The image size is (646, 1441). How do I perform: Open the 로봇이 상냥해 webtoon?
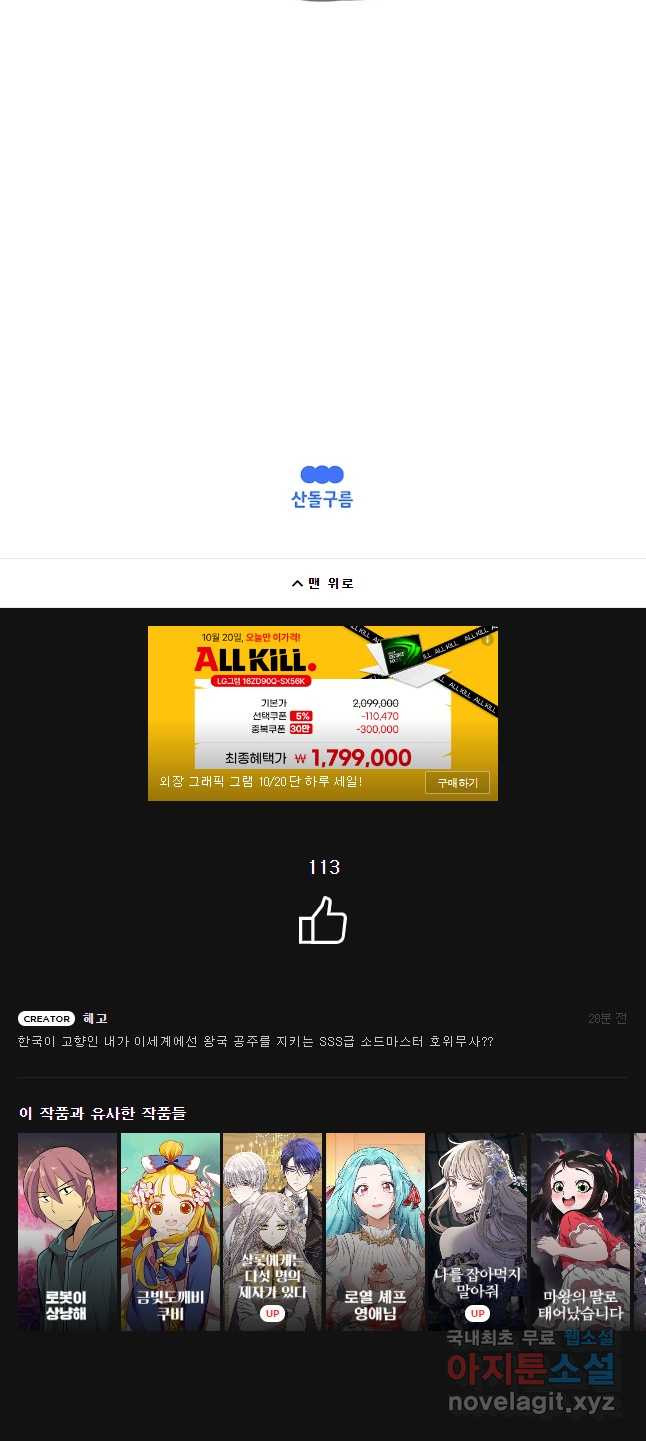[67, 1231]
